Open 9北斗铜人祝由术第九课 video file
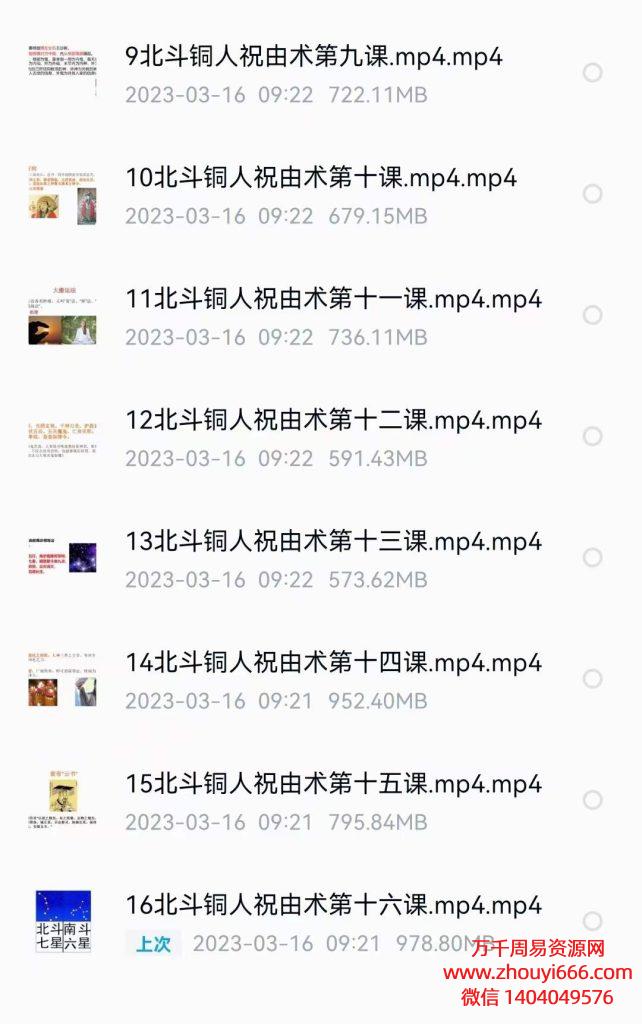The image size is (642, 1024). 313,57
